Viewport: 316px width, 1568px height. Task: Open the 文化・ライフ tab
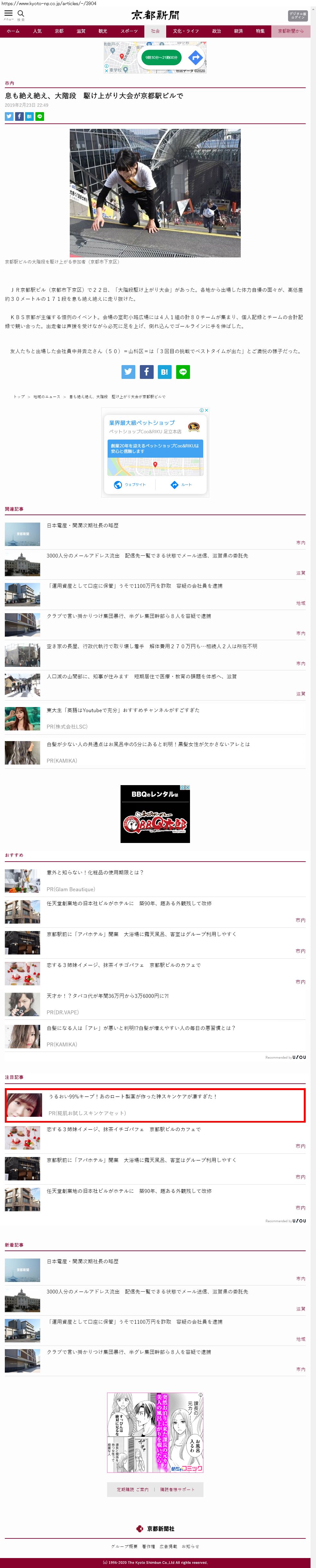click(186, 31)
